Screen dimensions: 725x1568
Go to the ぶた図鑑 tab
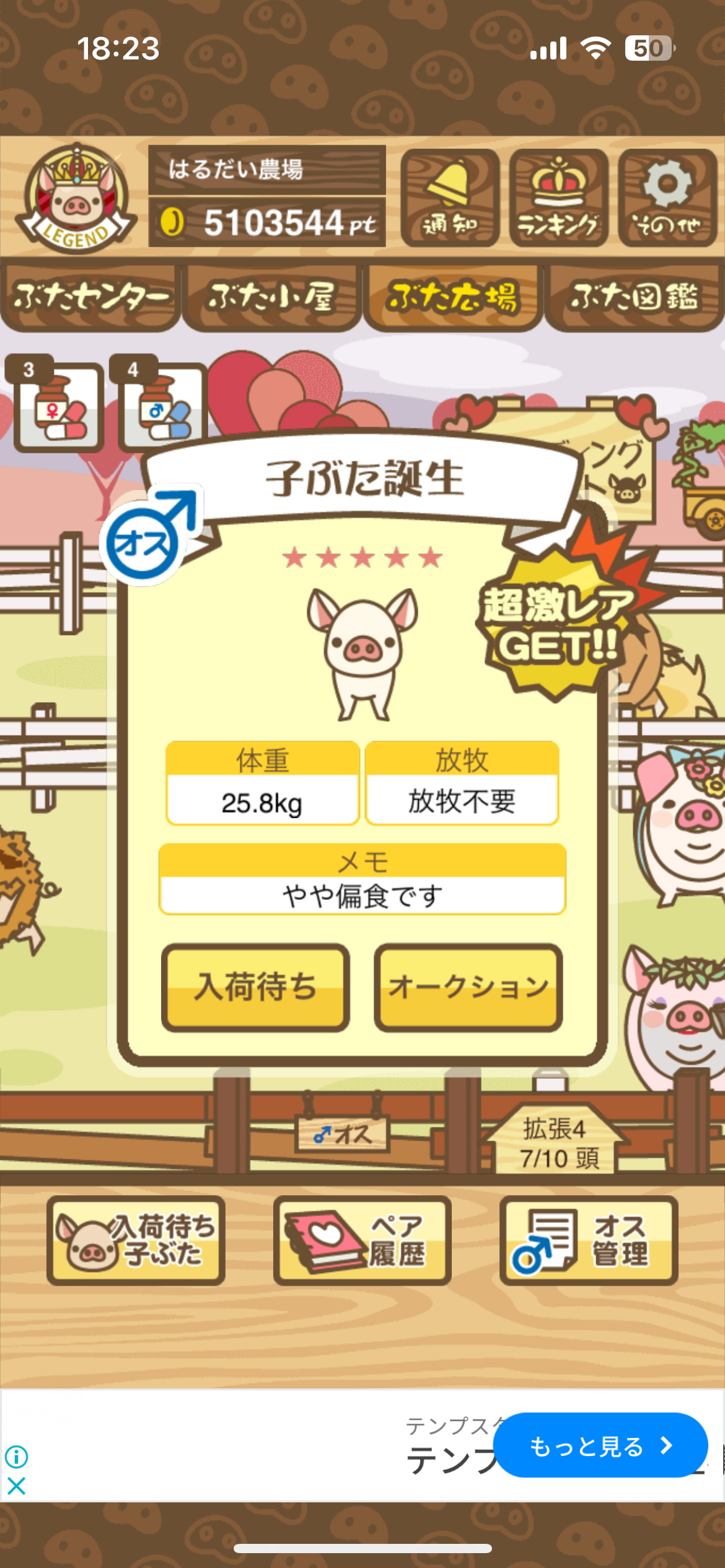click(634, 298)
